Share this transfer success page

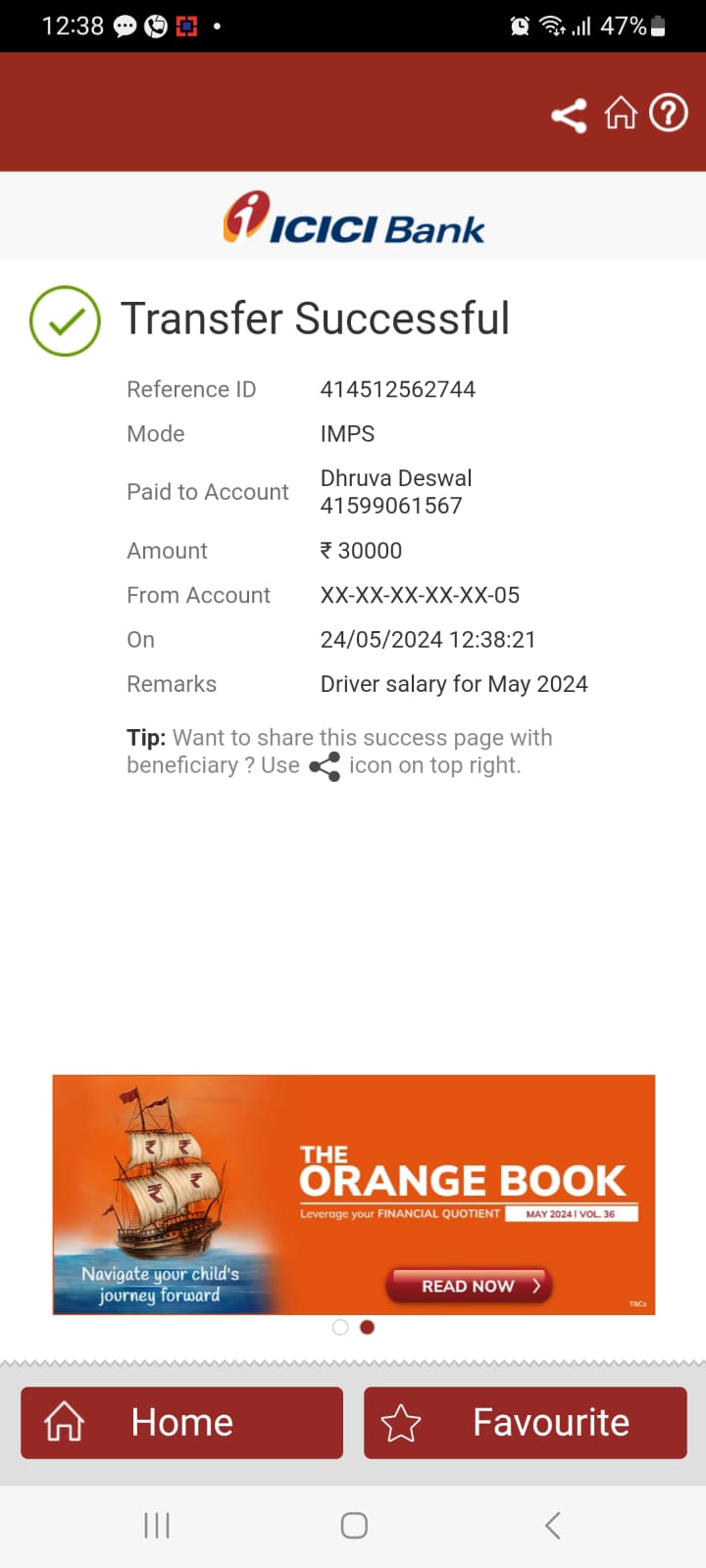click(x=569, y=116)
